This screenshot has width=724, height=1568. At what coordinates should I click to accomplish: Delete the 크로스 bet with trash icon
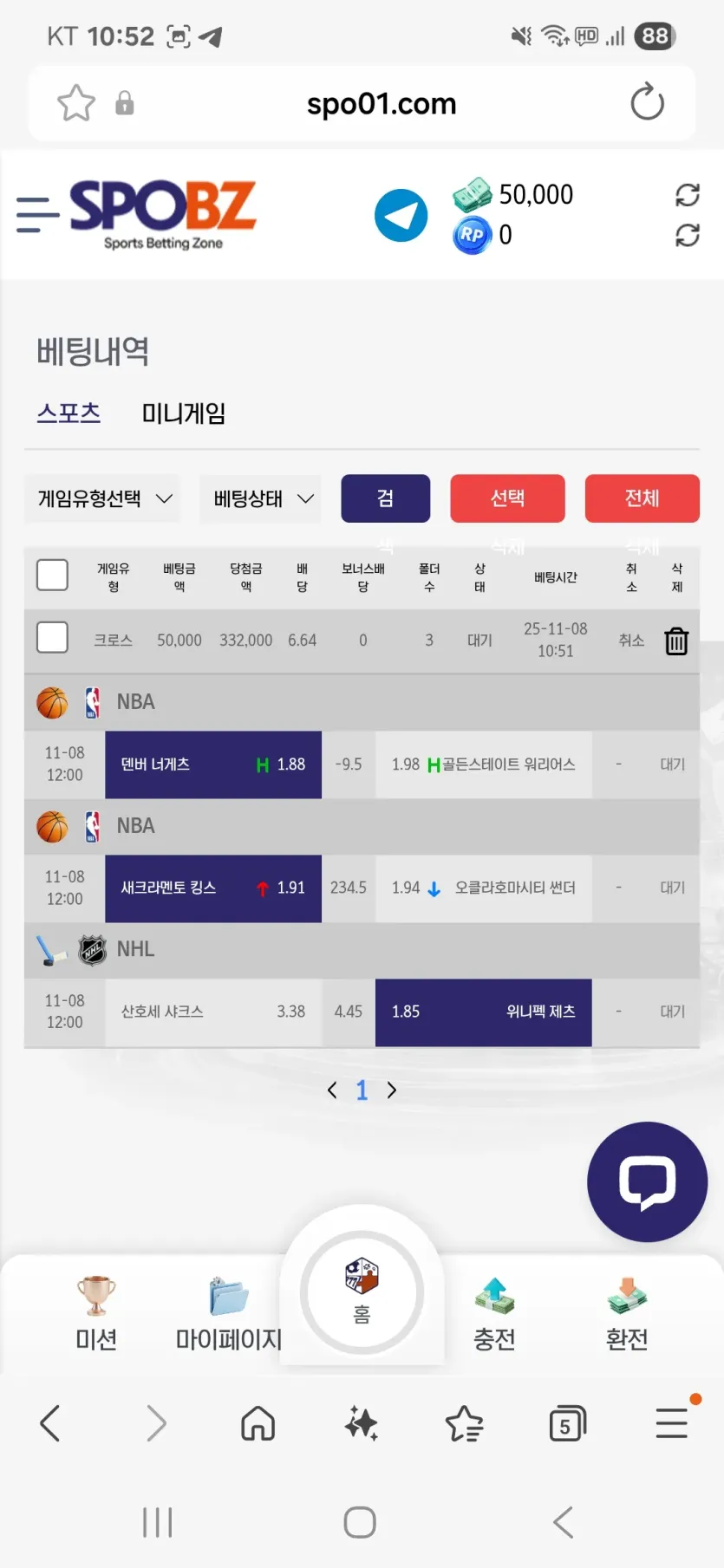676,641
